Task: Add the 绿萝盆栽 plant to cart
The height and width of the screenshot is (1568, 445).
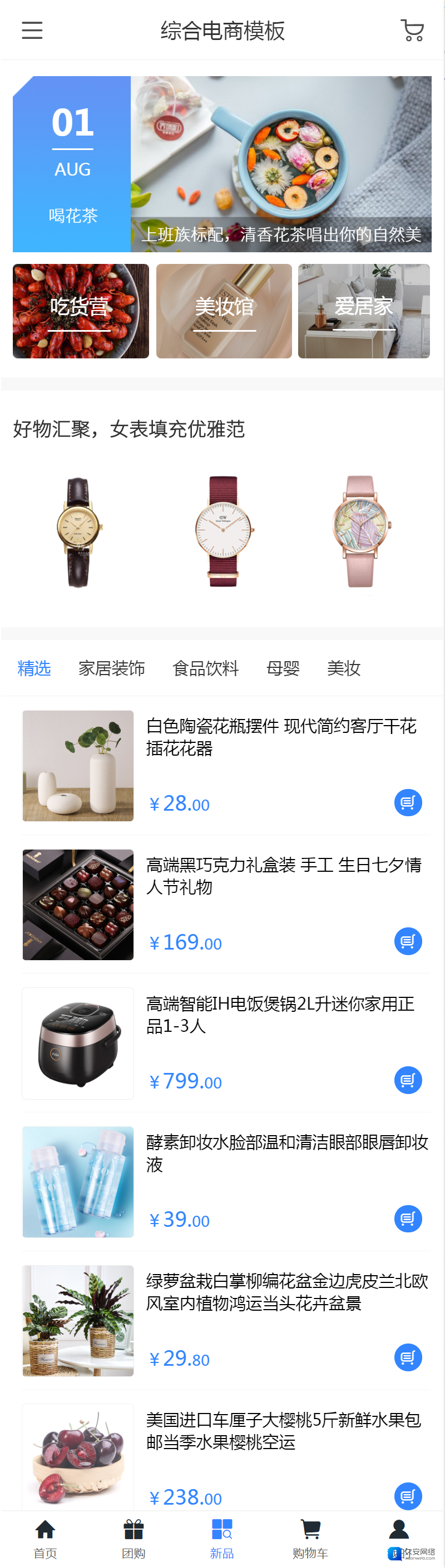Action: point(408,1357)
